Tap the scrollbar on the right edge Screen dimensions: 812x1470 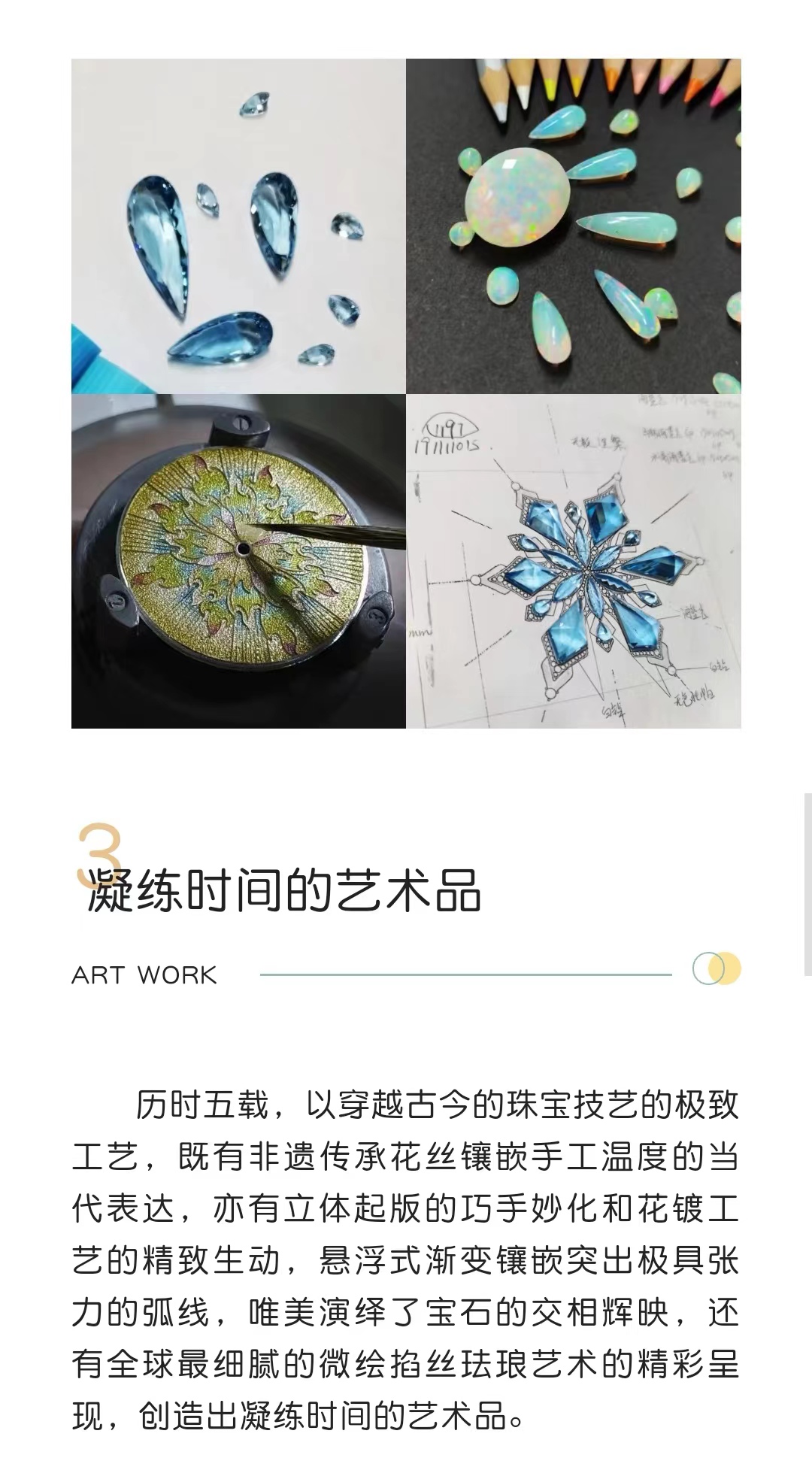[807, 884]
